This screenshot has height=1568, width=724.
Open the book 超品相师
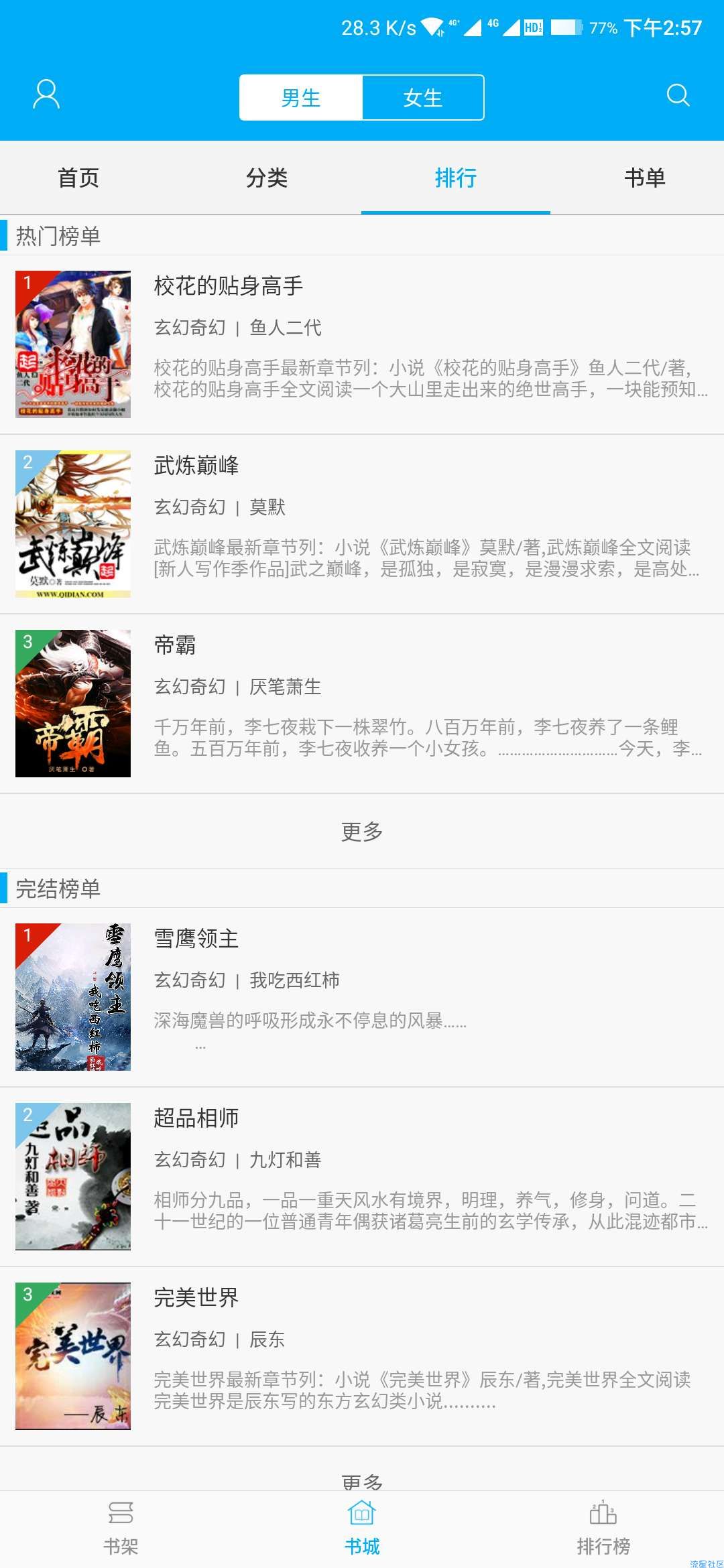(x=362, y=1177)
